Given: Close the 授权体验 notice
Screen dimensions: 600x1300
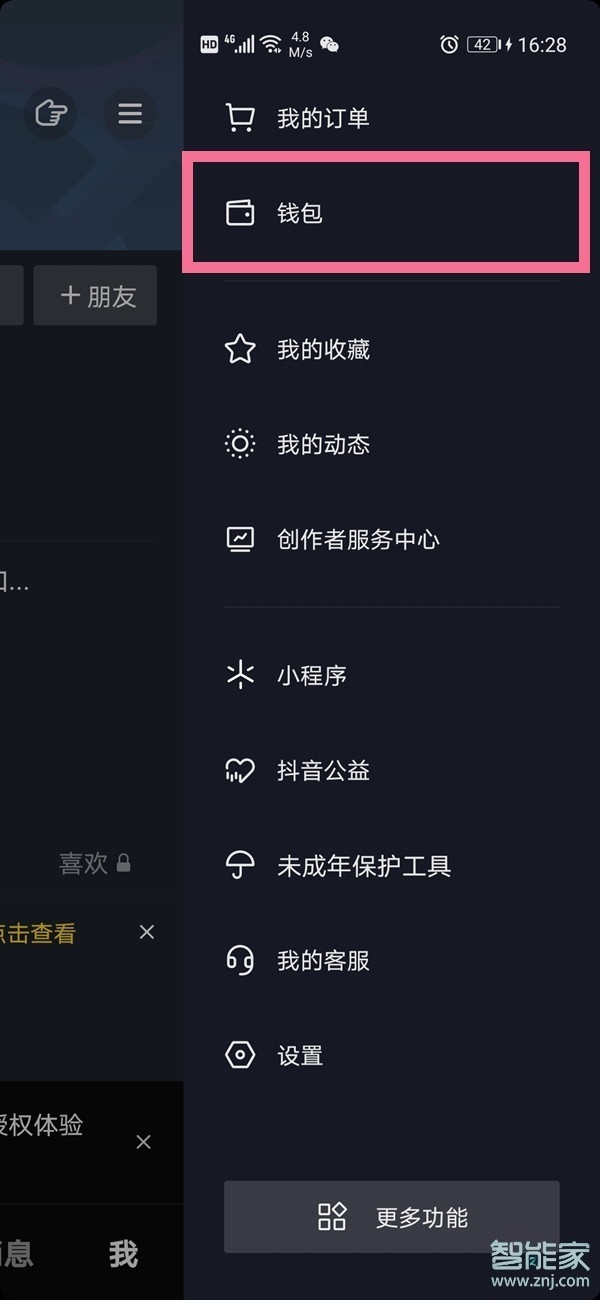Looking at the screenshot, I should [143, 1142].
